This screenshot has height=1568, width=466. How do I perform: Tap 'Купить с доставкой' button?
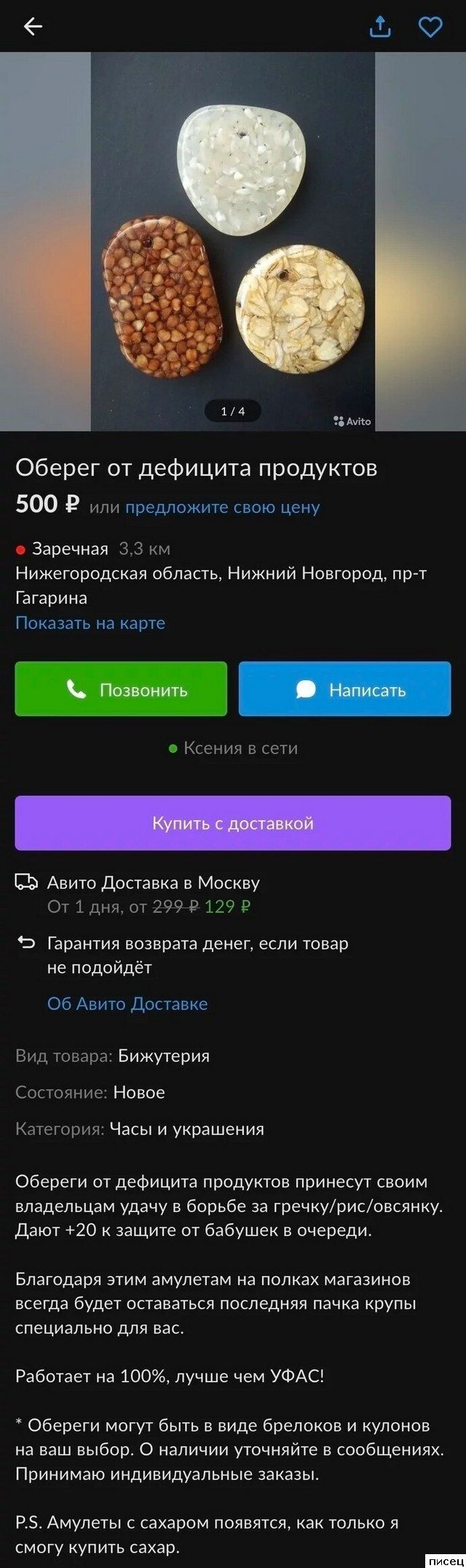(x=233, y=823)
